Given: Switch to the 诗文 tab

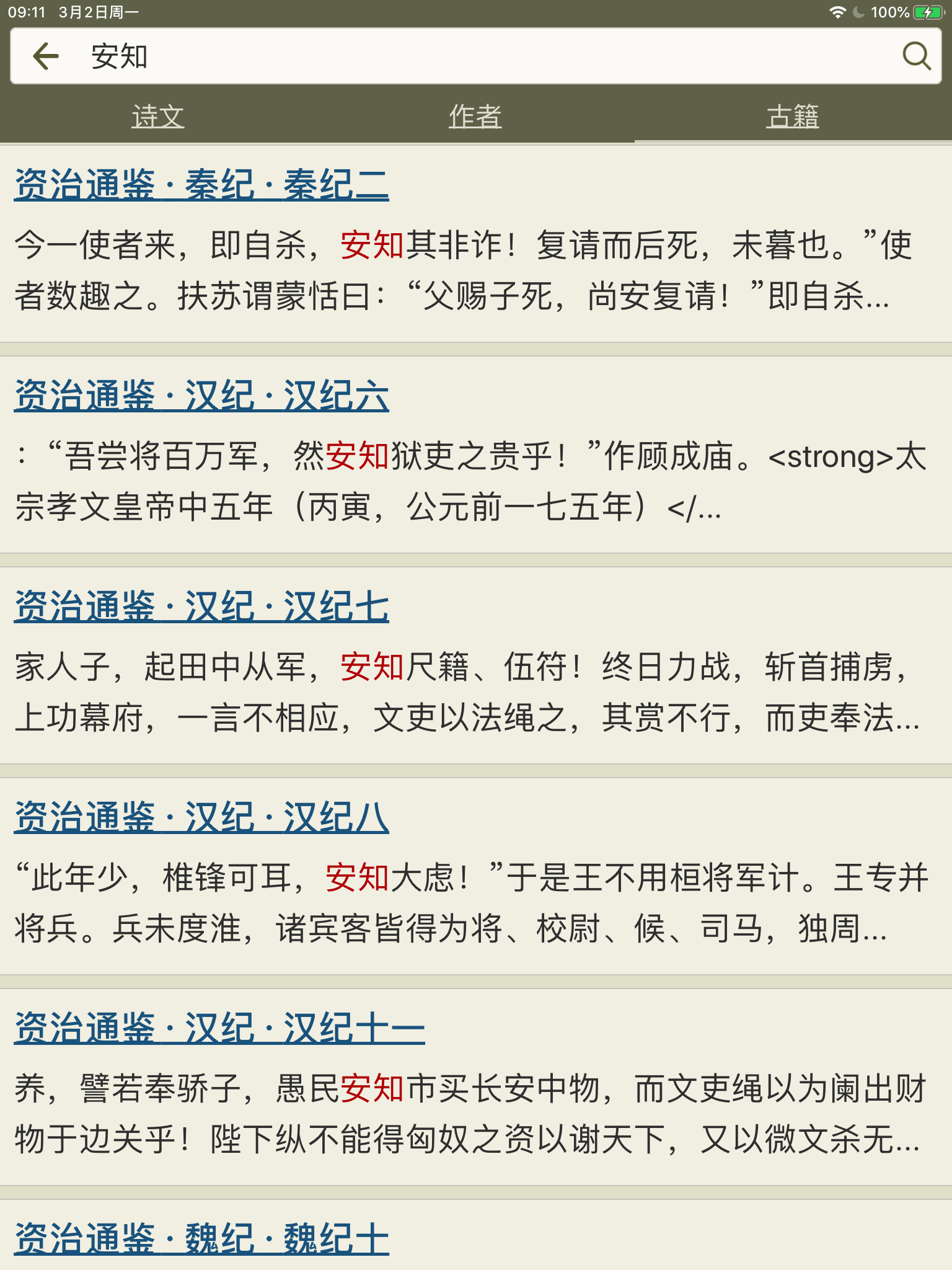Looking at the screenshot, I should (x=158, y=117).
